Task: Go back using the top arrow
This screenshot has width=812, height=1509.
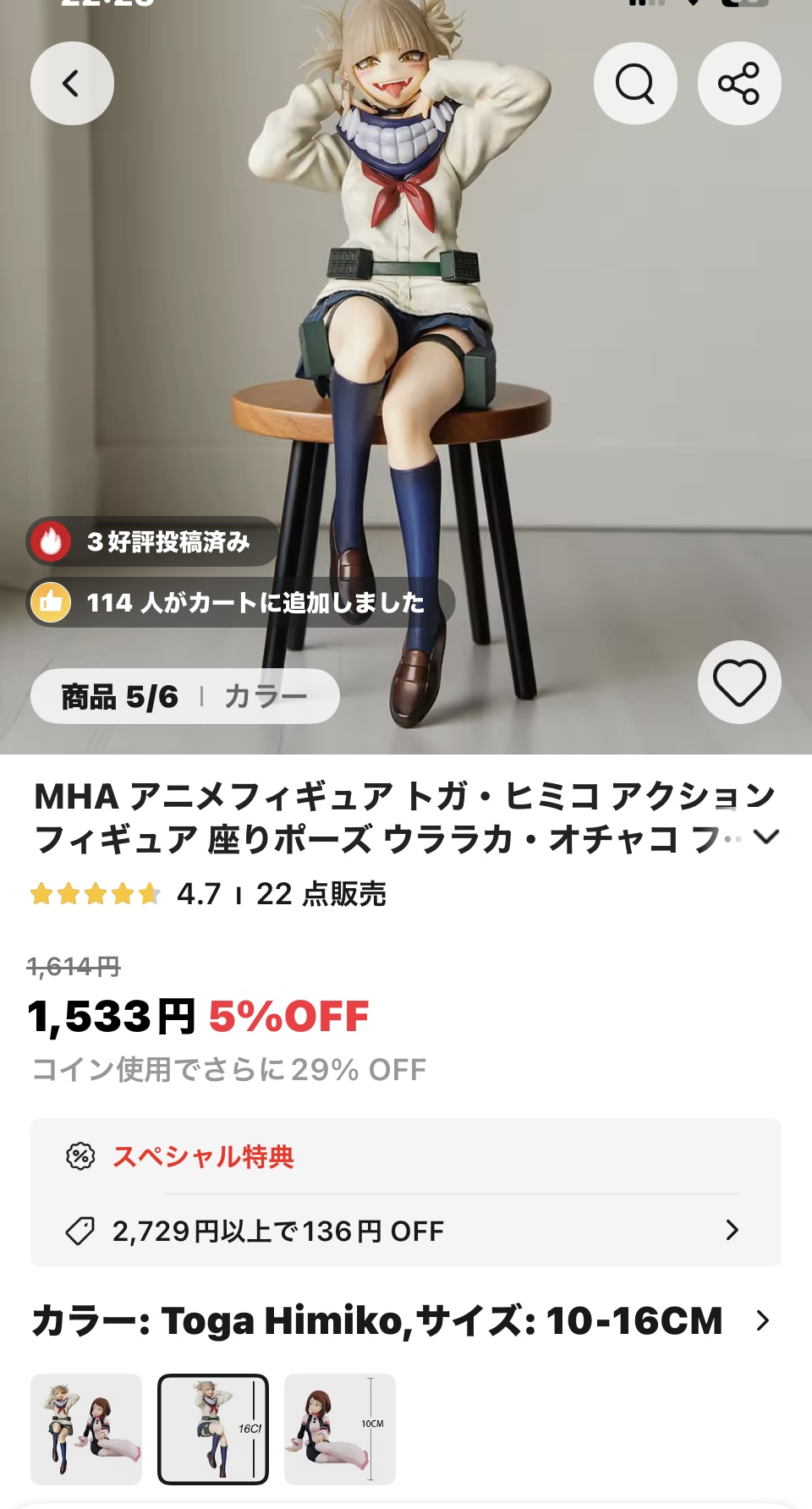Action: (72, 83)
